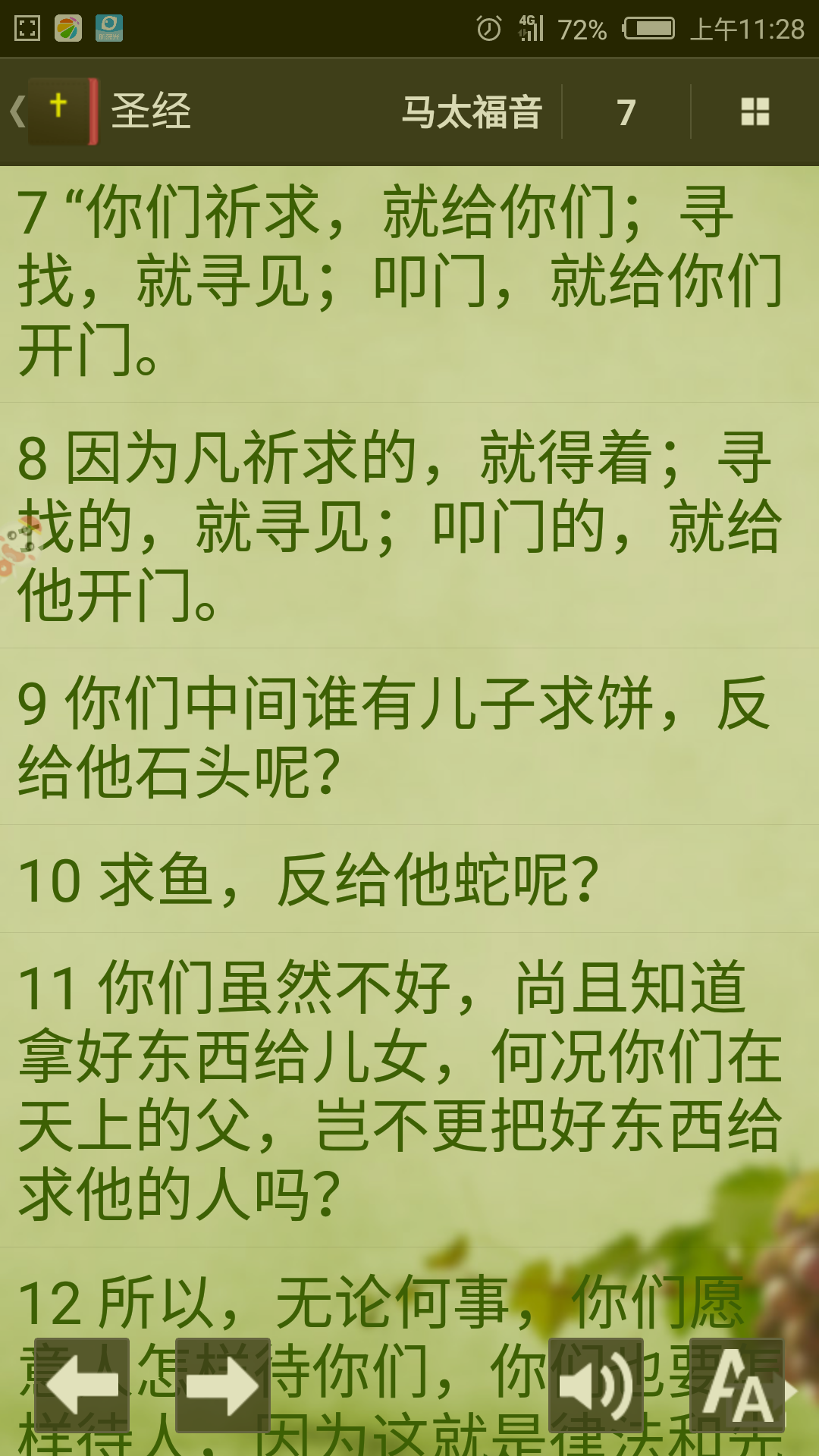Select verse 8 beginning 因为凡祈求的
The width and height of the screenshot is (819, 1456).
pos(402,526)
